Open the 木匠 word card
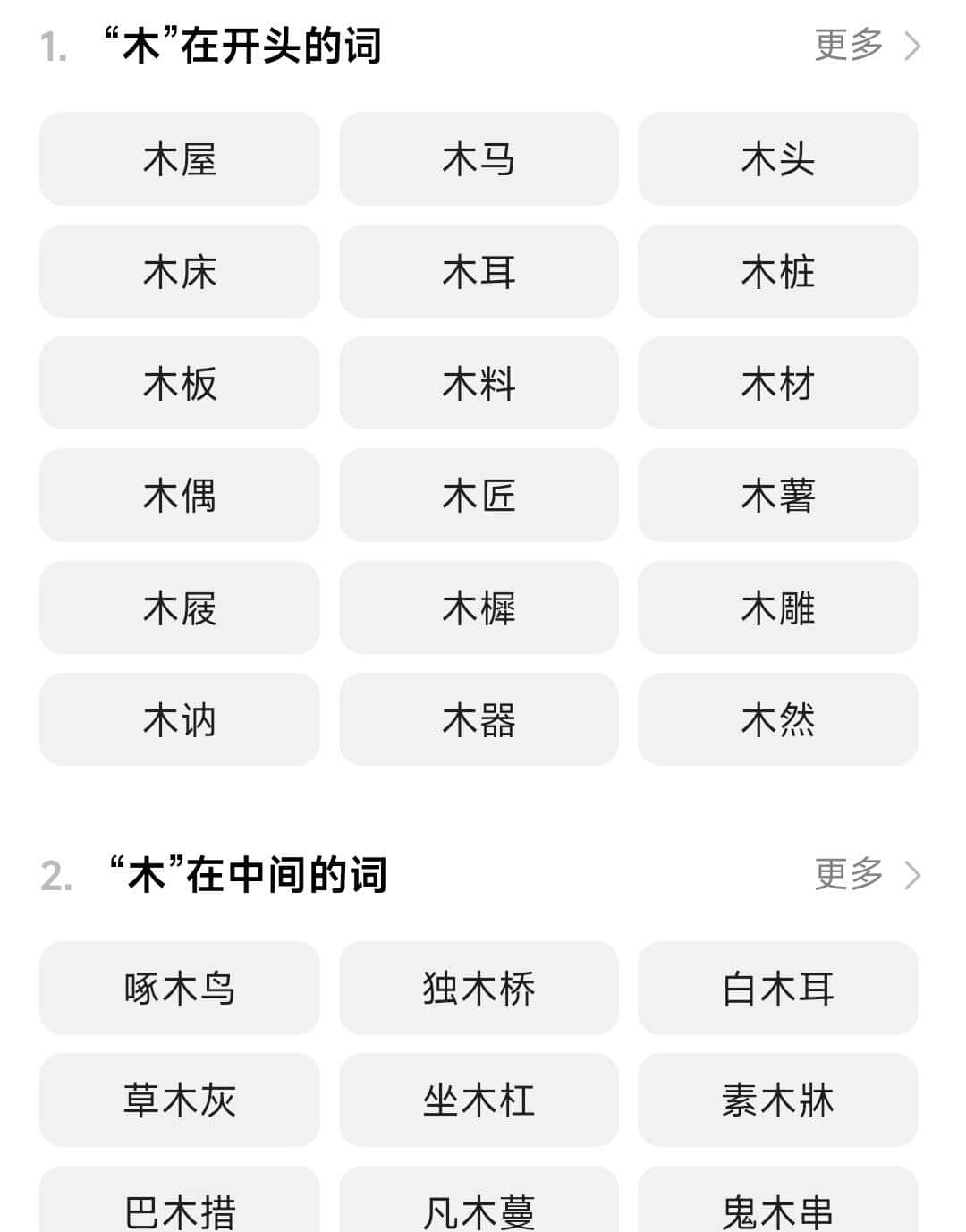This screenshot has width=966, height=1232. coord(479,496)
